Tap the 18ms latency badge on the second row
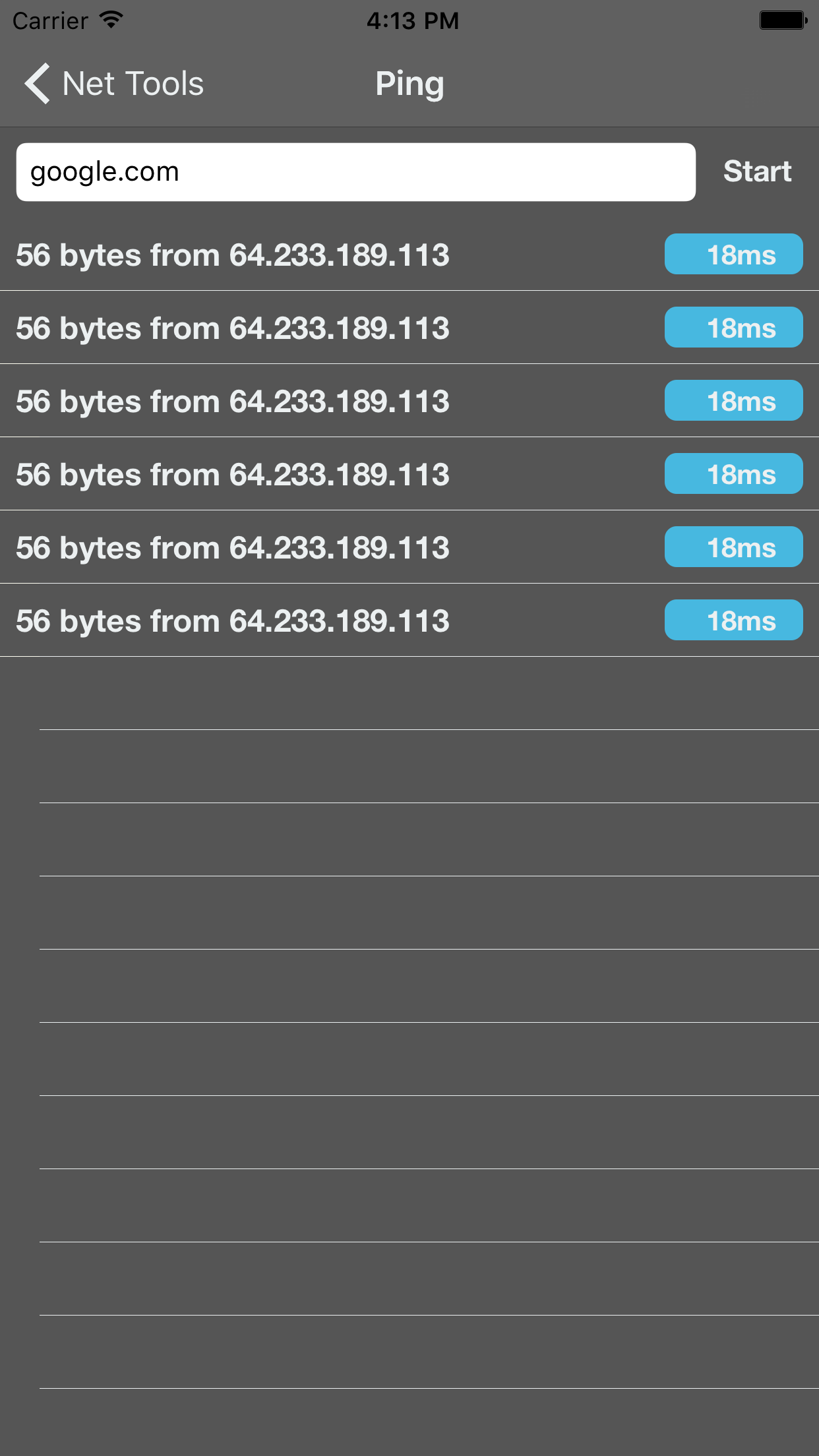Image resolution: width=819 pixels, height=1456 pixels. coord(733,327)
